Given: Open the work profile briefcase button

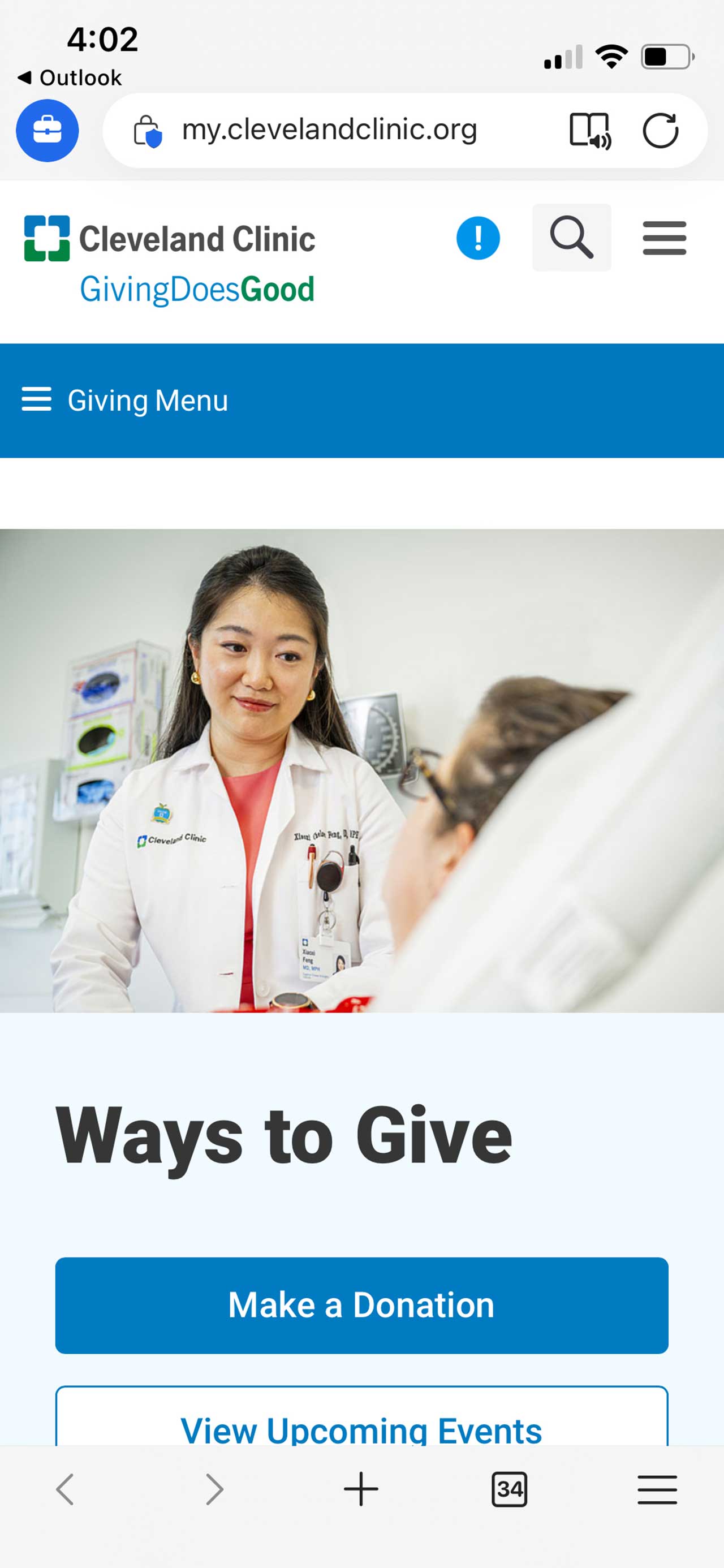Looking at the screenshot, I should tap(48, 130).
